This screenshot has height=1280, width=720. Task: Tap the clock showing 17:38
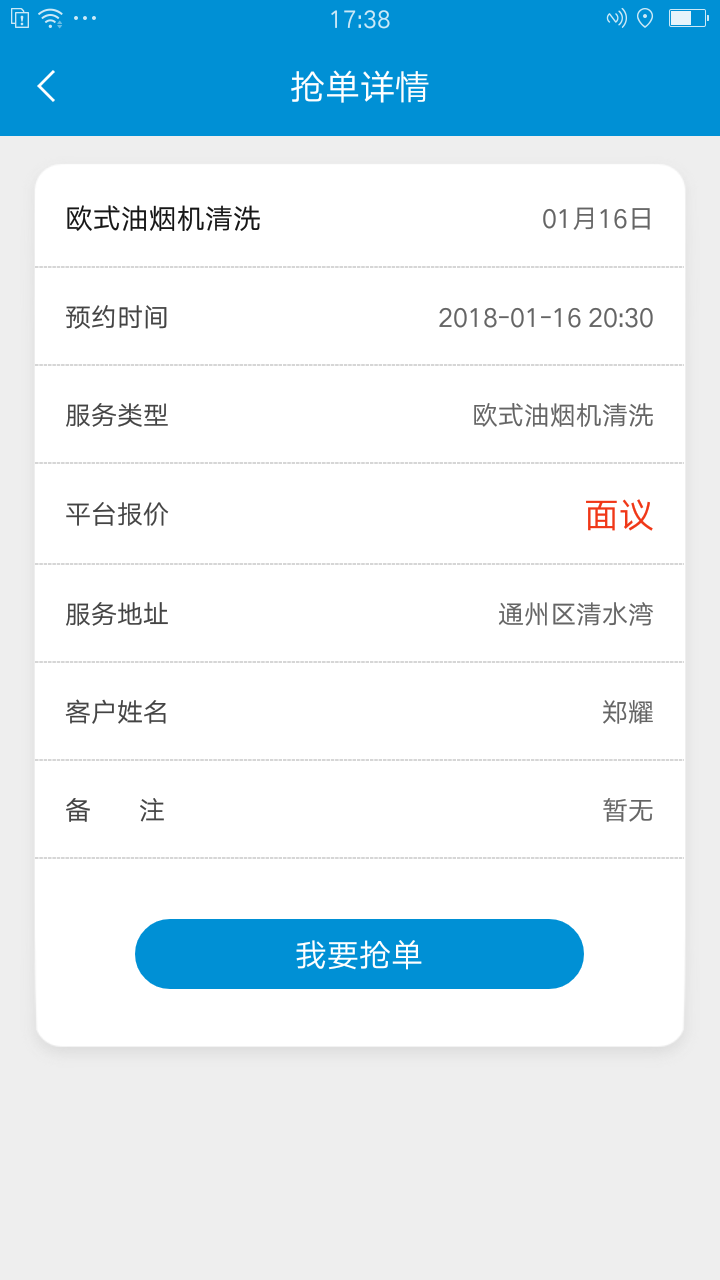[x=359, y=19]
